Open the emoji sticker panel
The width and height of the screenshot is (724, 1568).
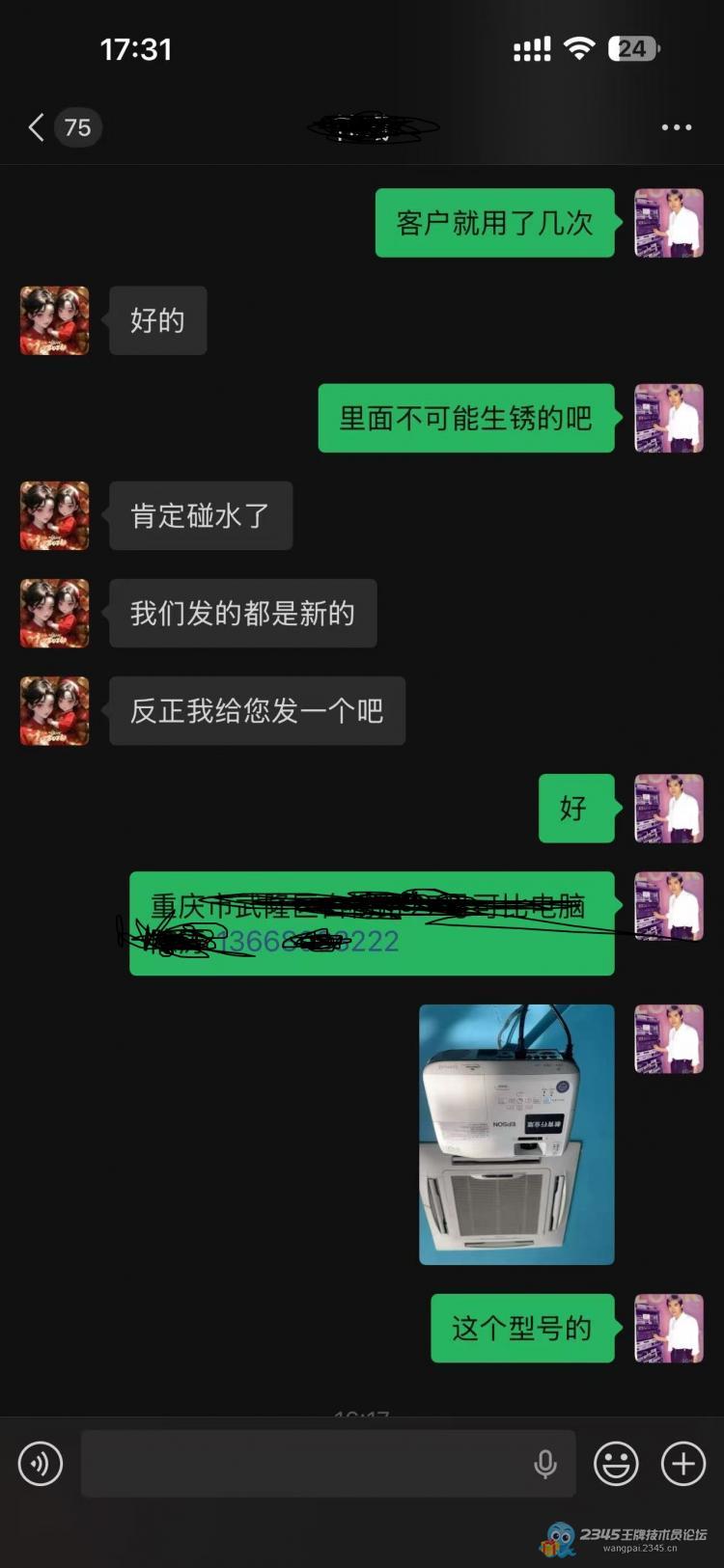[616, 1463]
